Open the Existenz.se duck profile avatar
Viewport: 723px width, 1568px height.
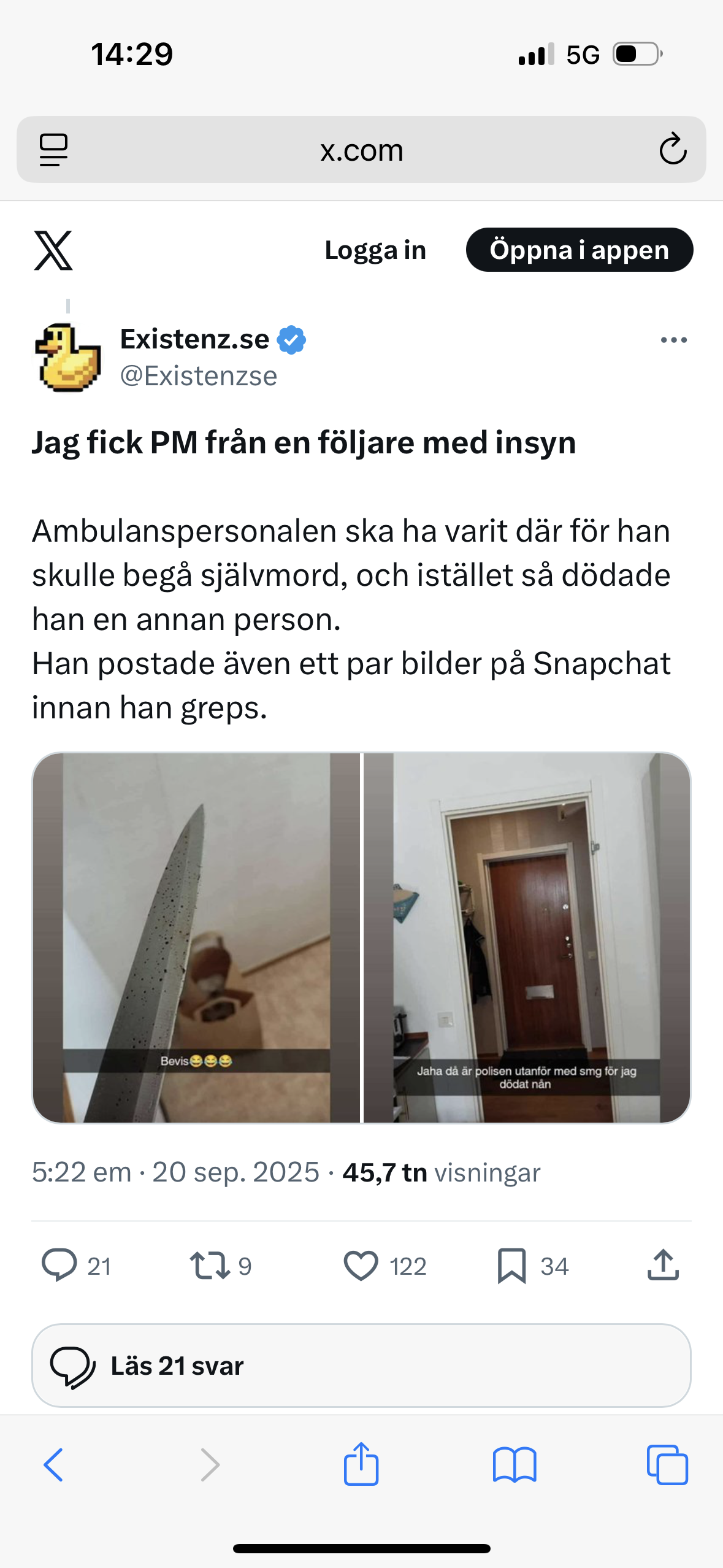pos(67,357)
